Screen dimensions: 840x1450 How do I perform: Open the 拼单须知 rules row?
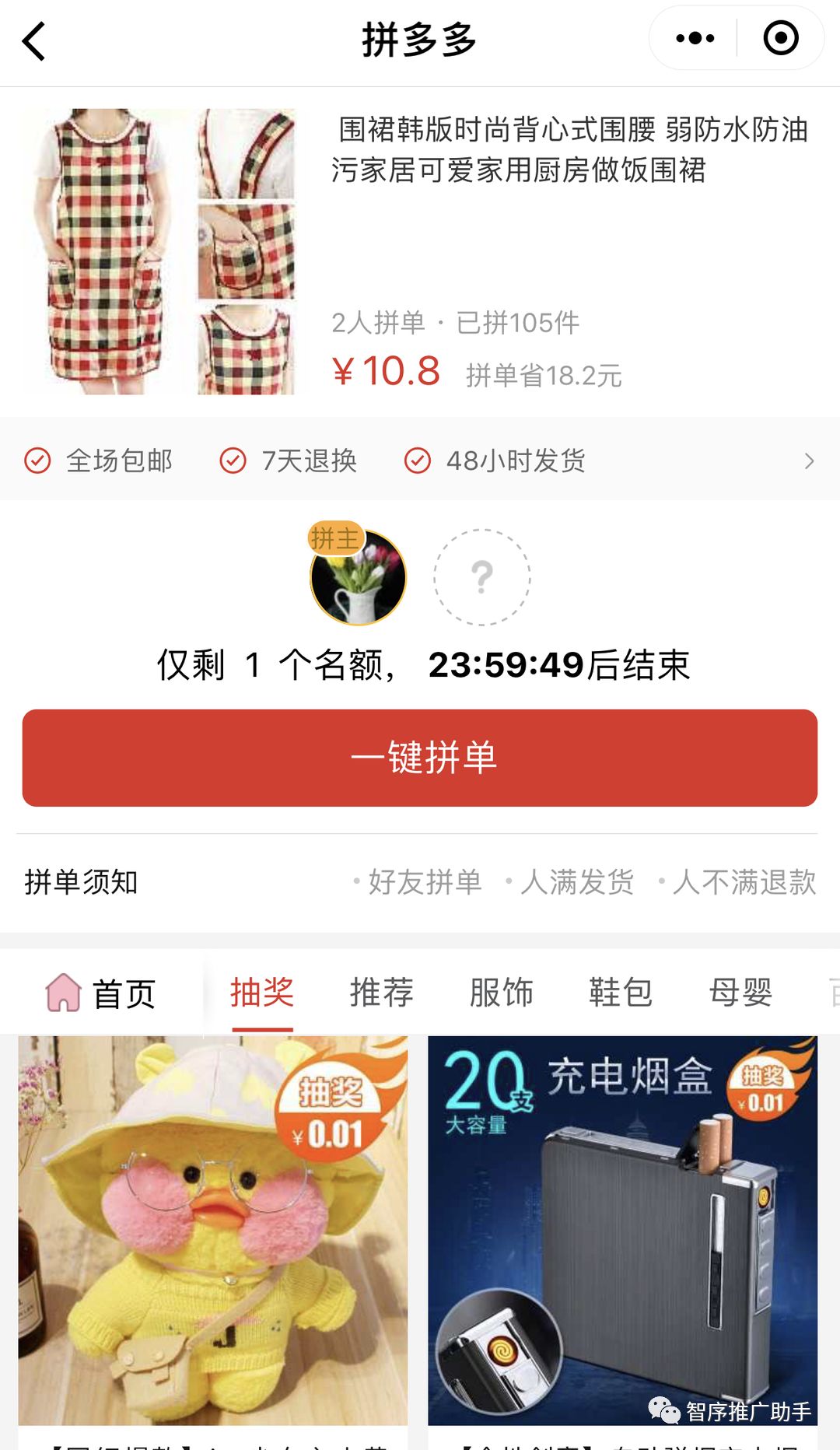click(x=420, y=882)
